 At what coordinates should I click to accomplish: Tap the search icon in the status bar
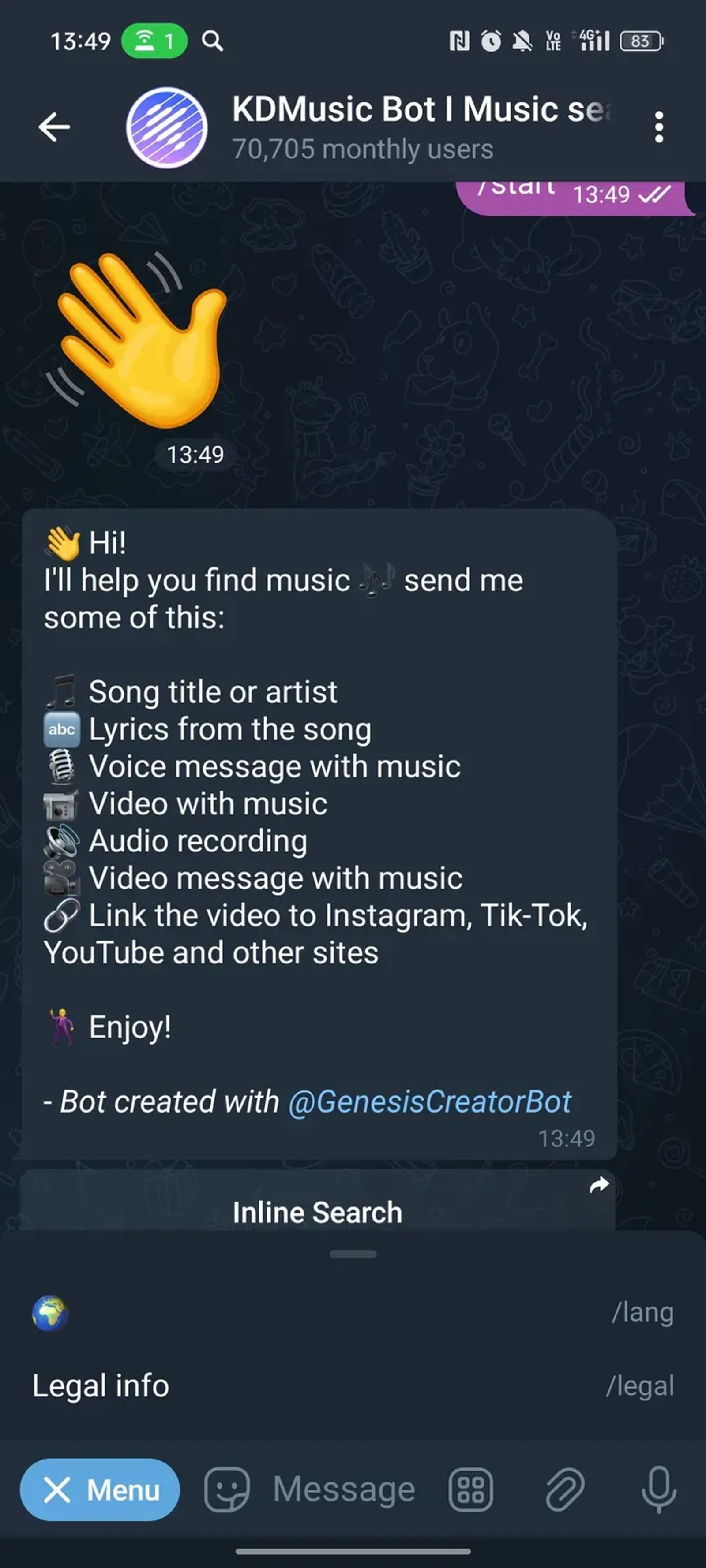(212, 41)
